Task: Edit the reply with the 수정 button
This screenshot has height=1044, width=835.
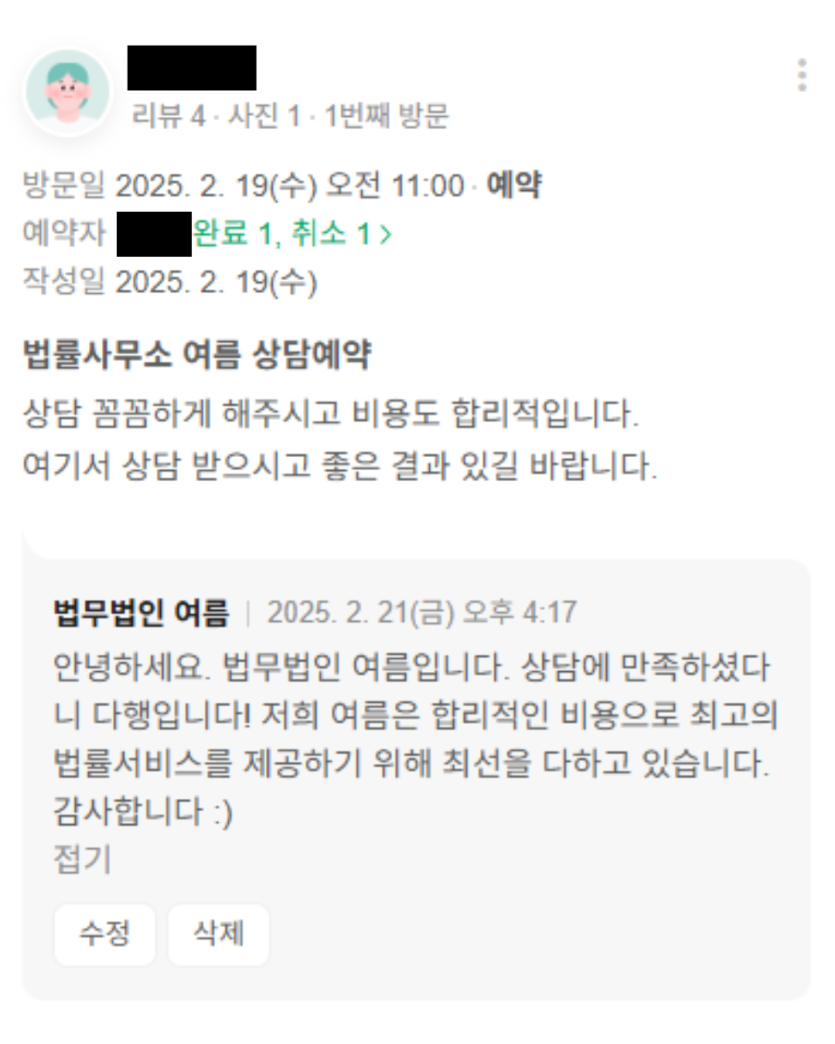Action: (x=105, y=935)
